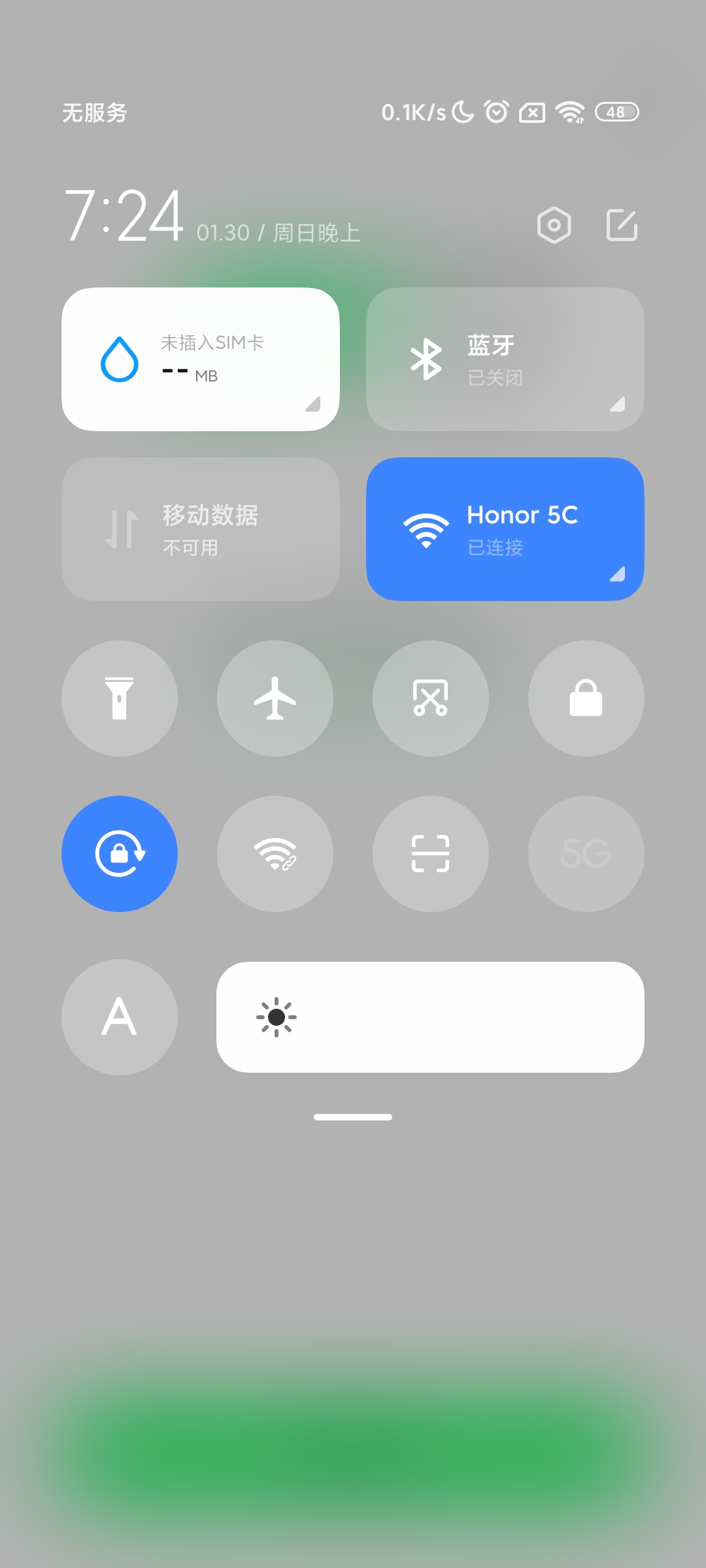Disable the rotation lock
Screen dimensions: 706x1568
[120, 854]
